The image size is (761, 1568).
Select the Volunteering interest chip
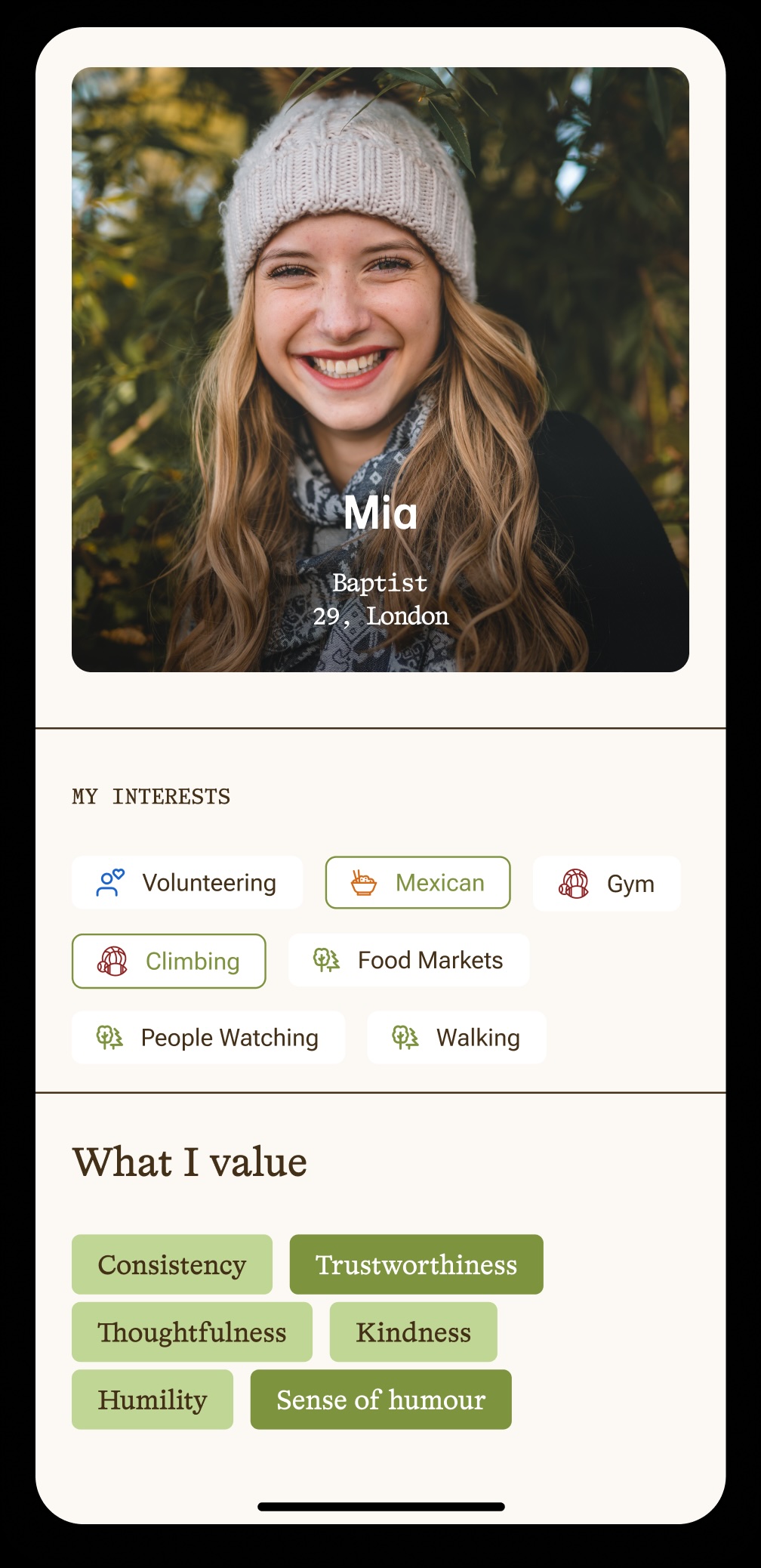coord(187,882)
